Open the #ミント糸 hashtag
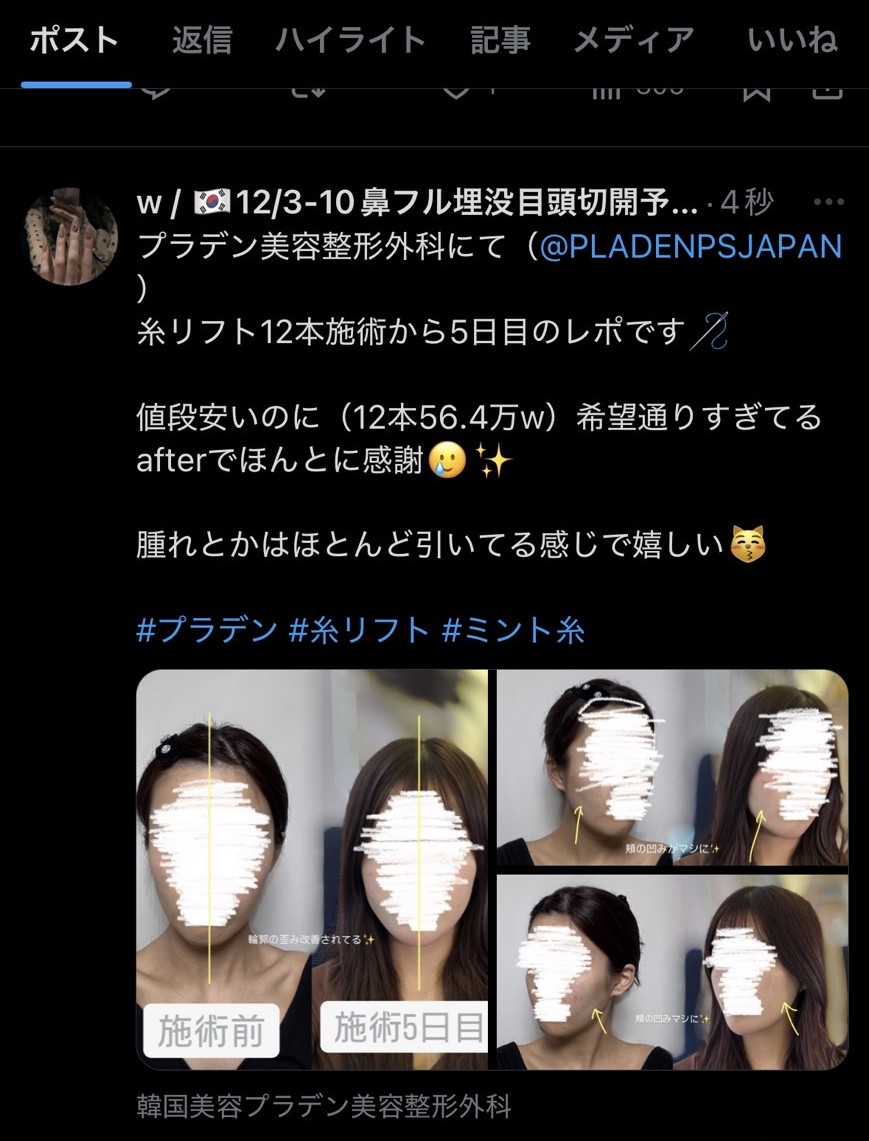869x1141 pixels. tap(512, 630)
